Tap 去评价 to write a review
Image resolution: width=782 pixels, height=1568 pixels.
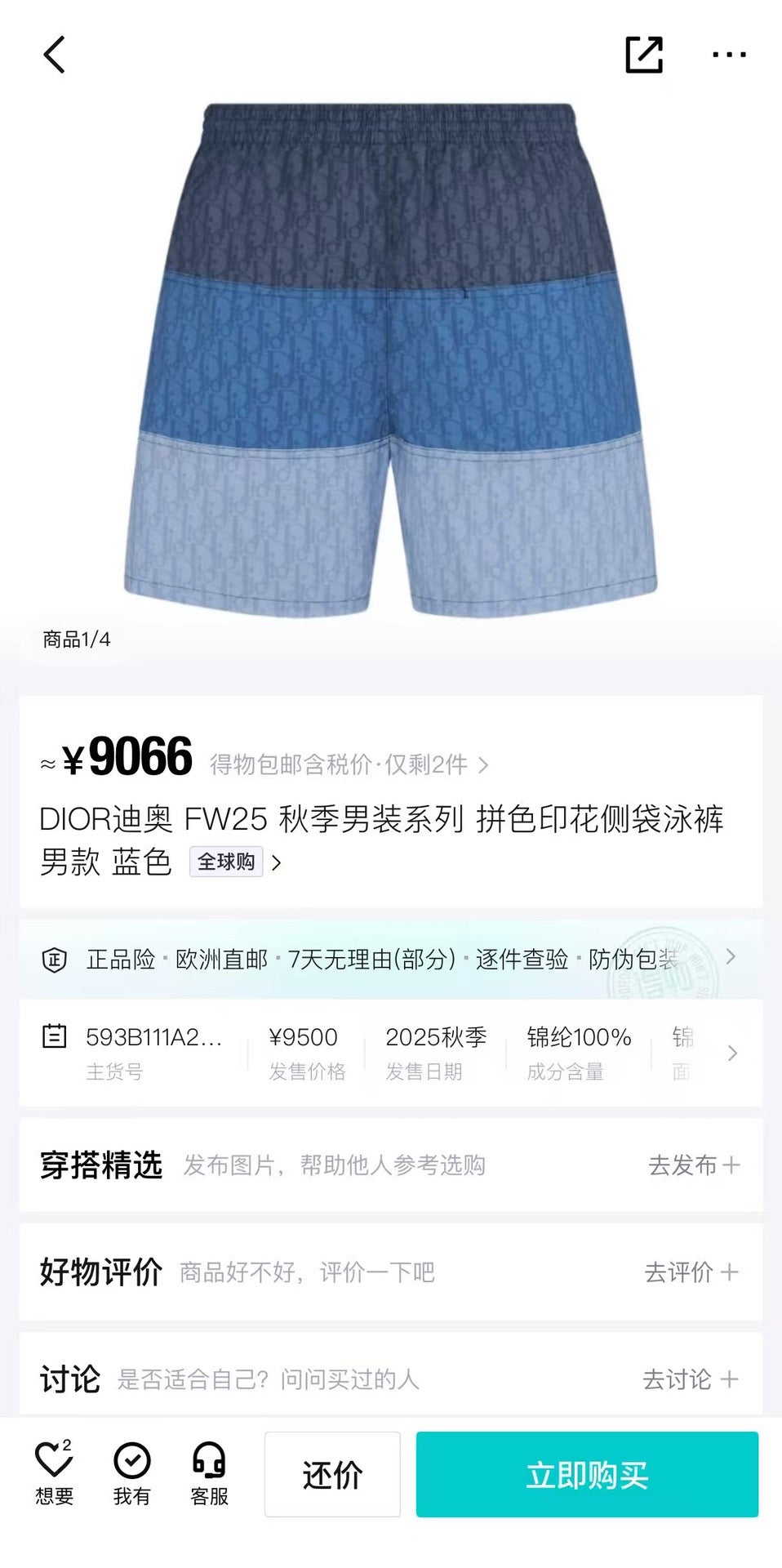click(x=691, y=1272)
